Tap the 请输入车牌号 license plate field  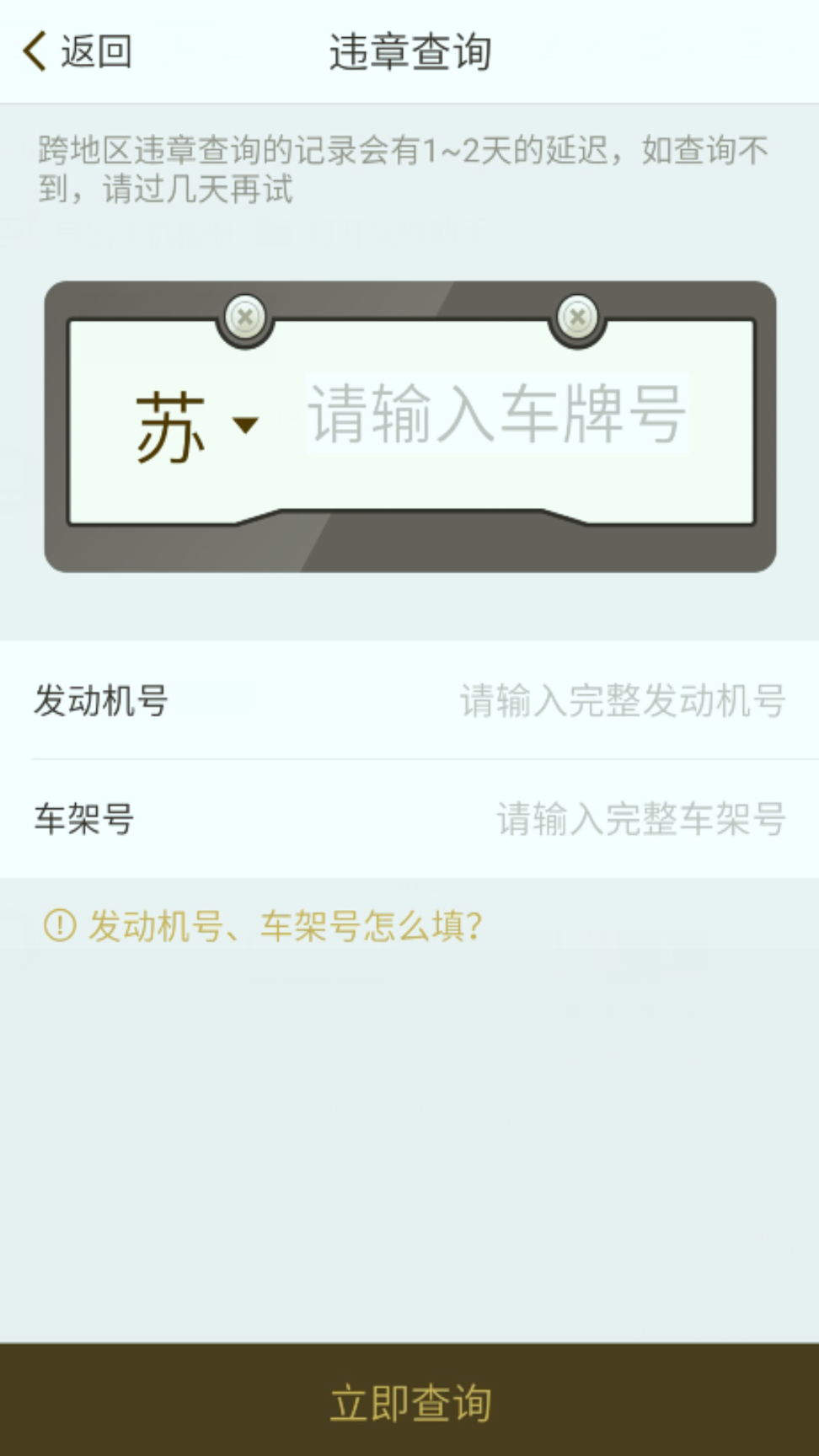click(x=497, y=414)
